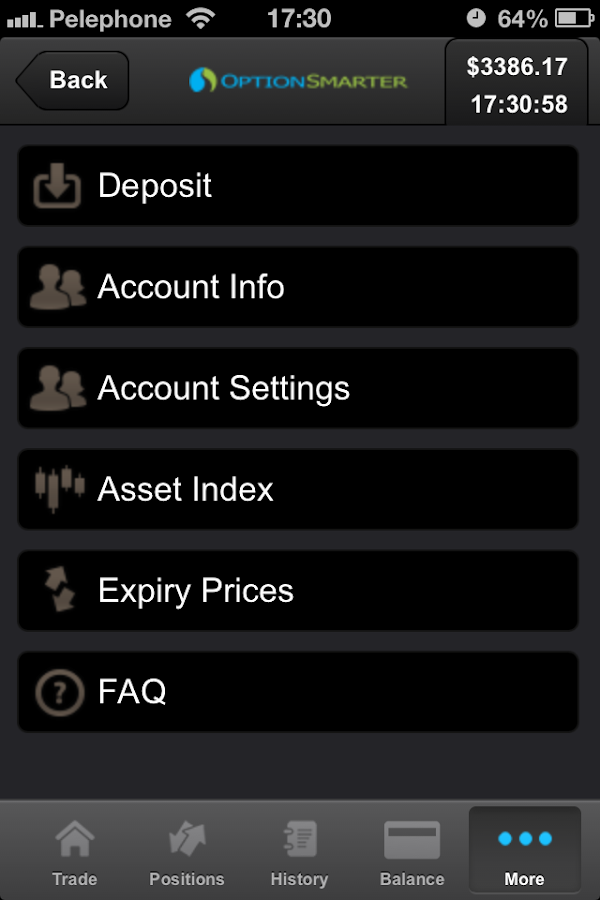Image resolution: width=600 pixels, height=900 pixels.
Task: Open the FAQ page
Action: [x=298, y=691]
